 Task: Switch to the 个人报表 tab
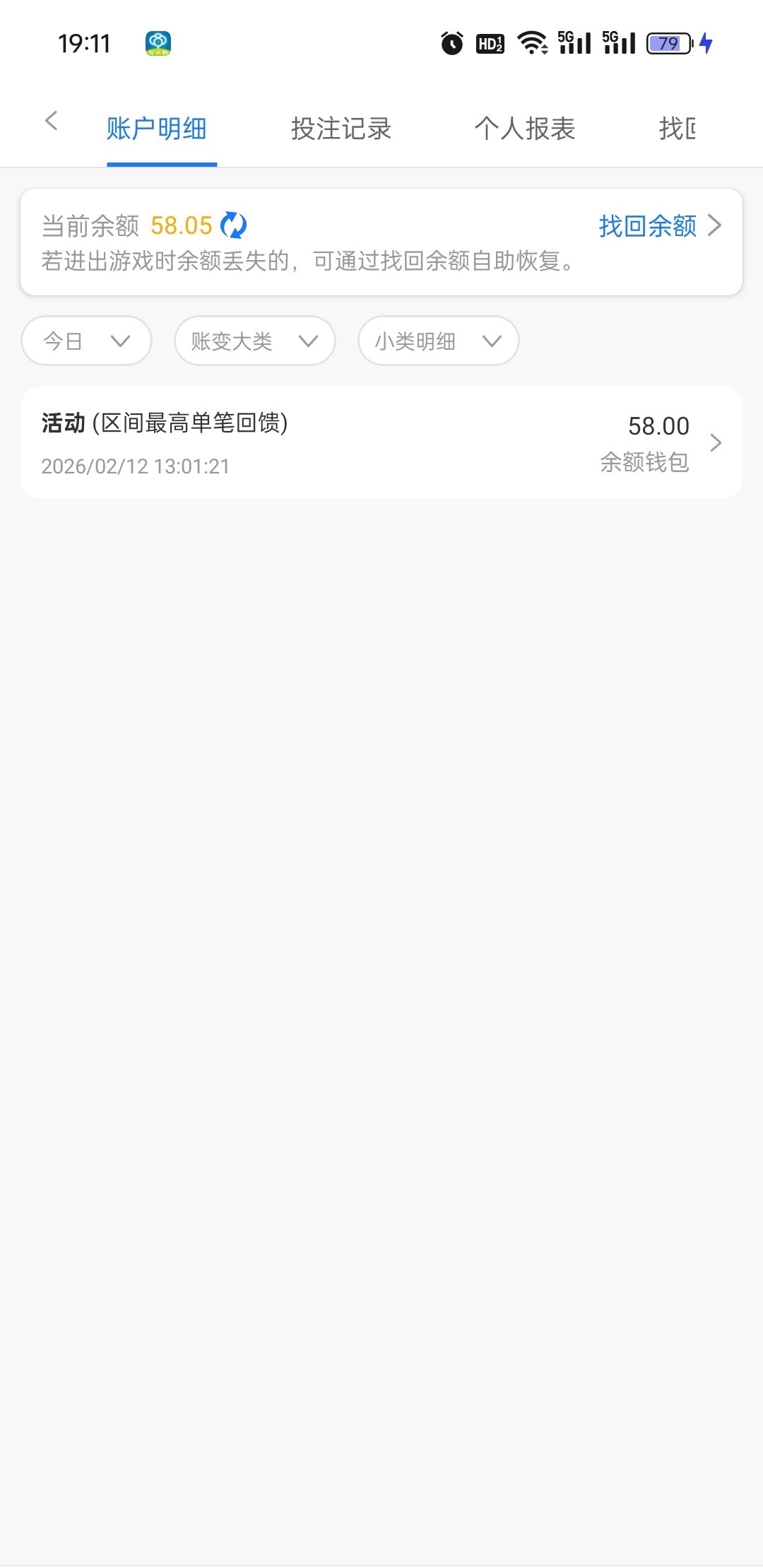[x=525, y=129]
